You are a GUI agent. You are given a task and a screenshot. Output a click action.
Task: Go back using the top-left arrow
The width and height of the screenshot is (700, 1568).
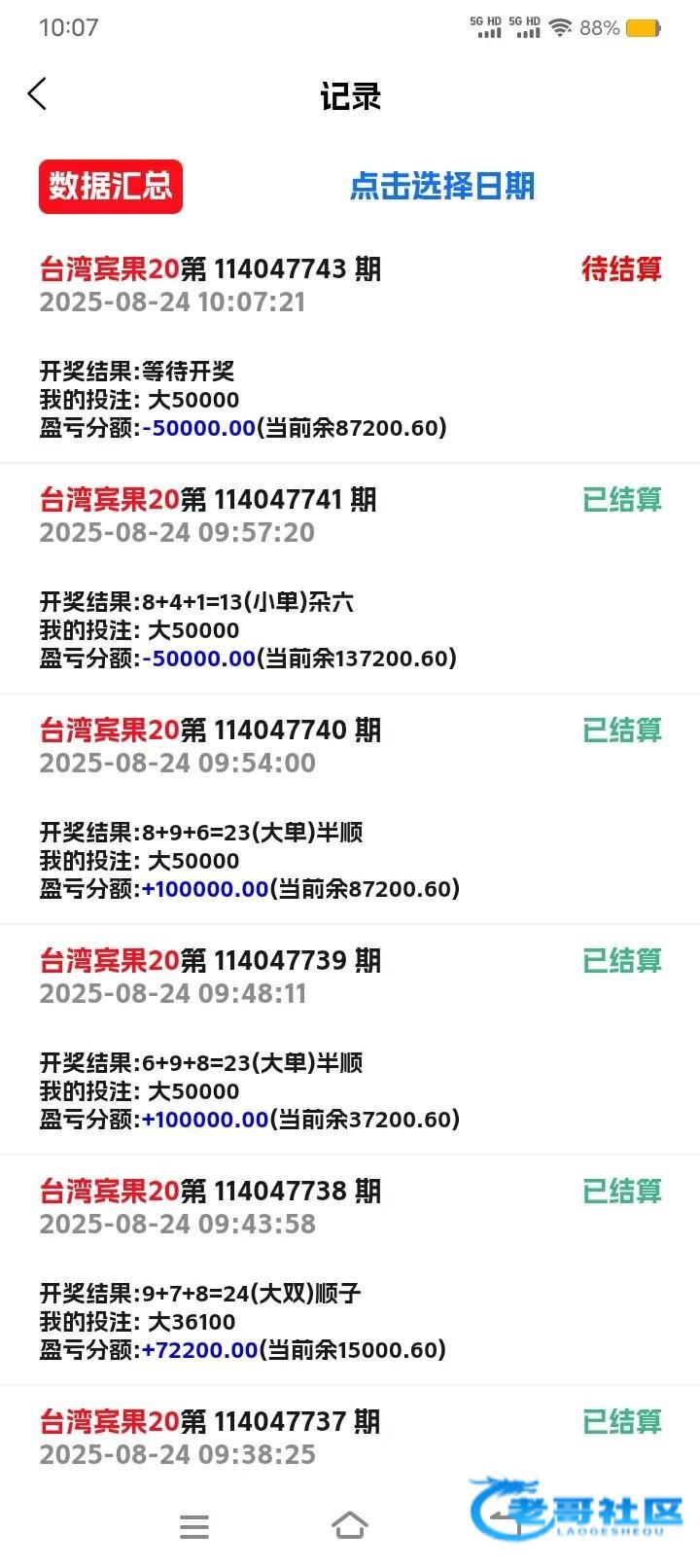(38, 94)
